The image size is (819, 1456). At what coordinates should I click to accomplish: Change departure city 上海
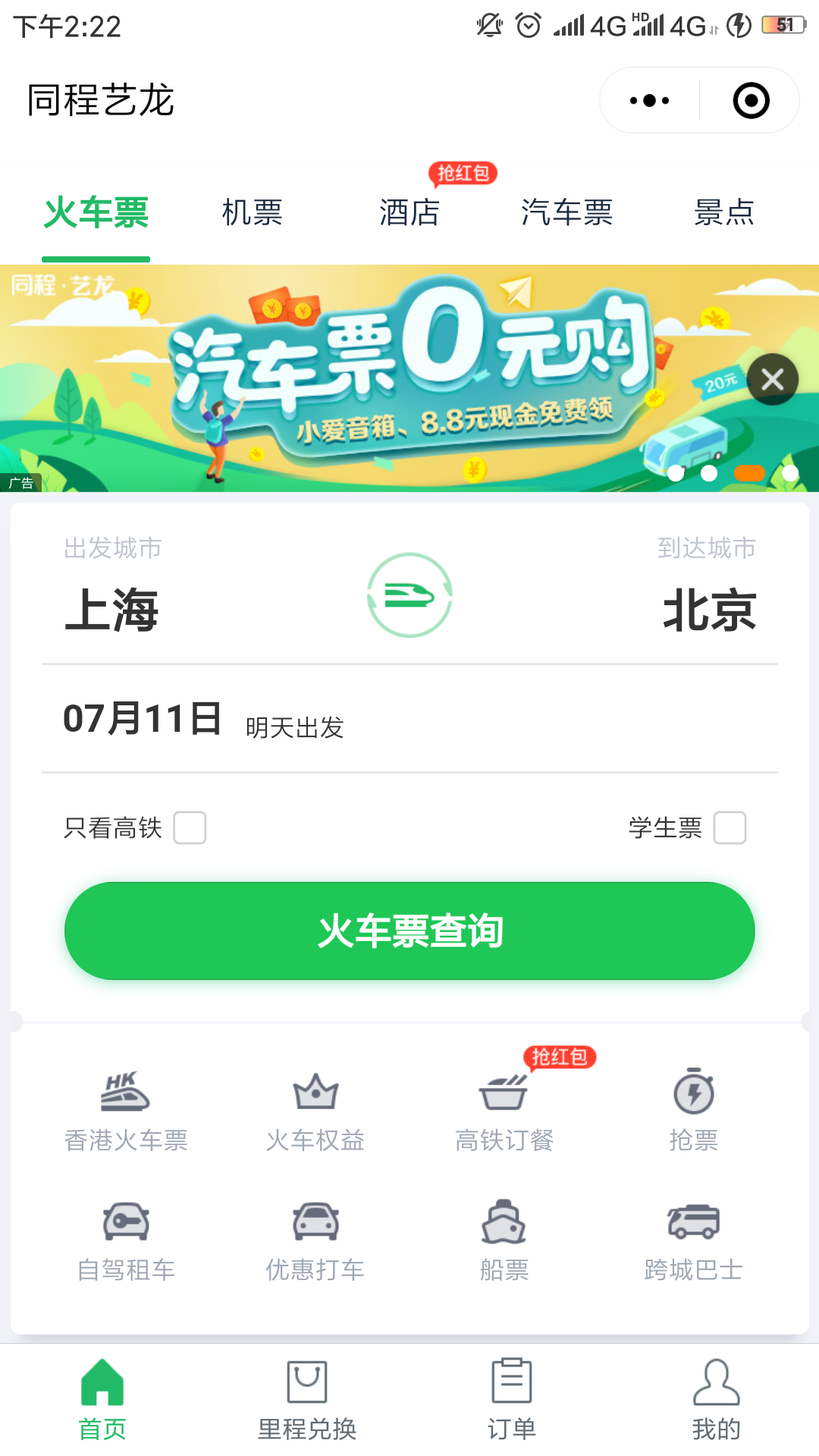(x=112, y=610)
